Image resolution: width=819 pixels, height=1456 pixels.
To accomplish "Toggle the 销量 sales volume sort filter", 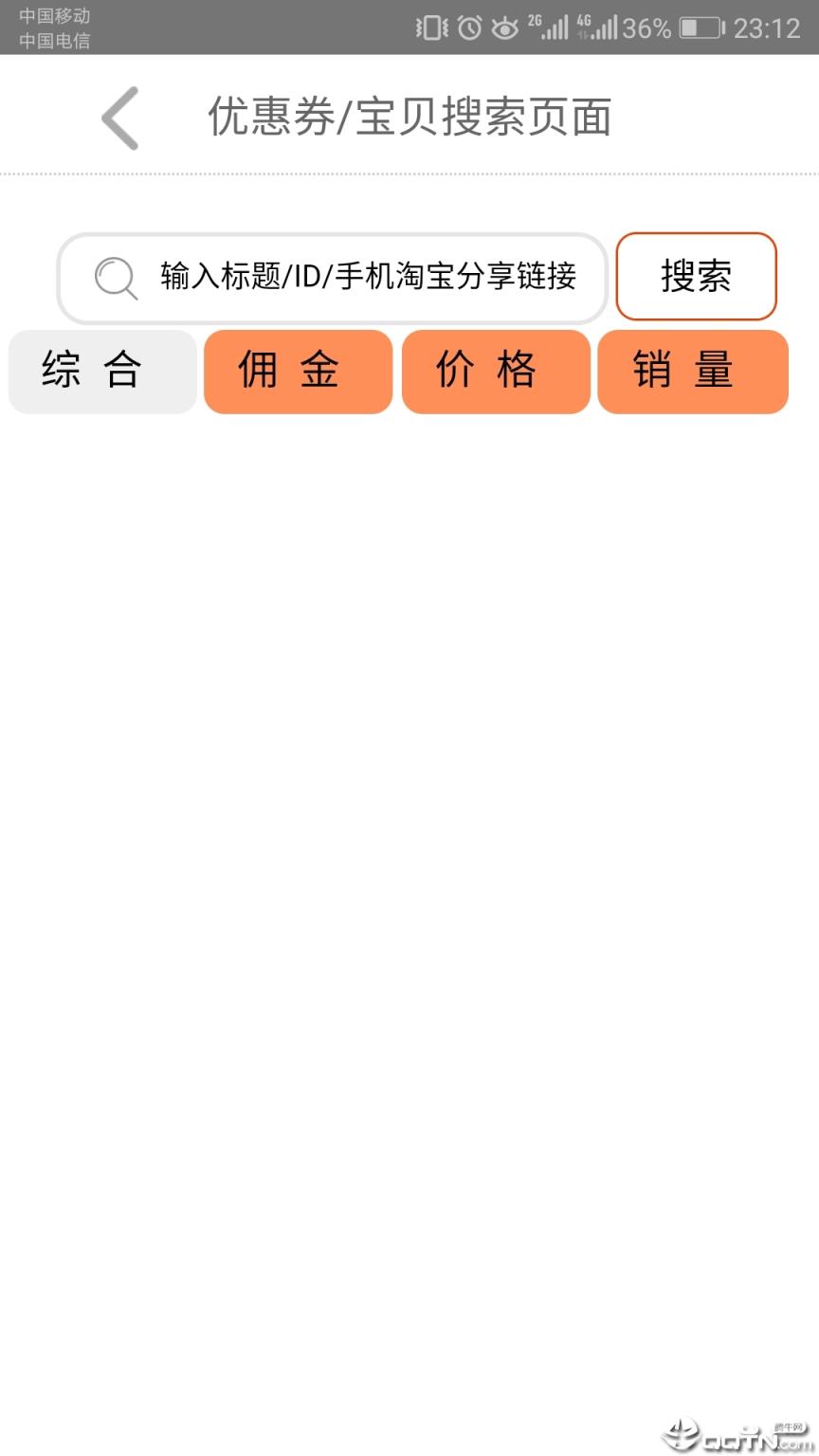I will click(692, 372).
